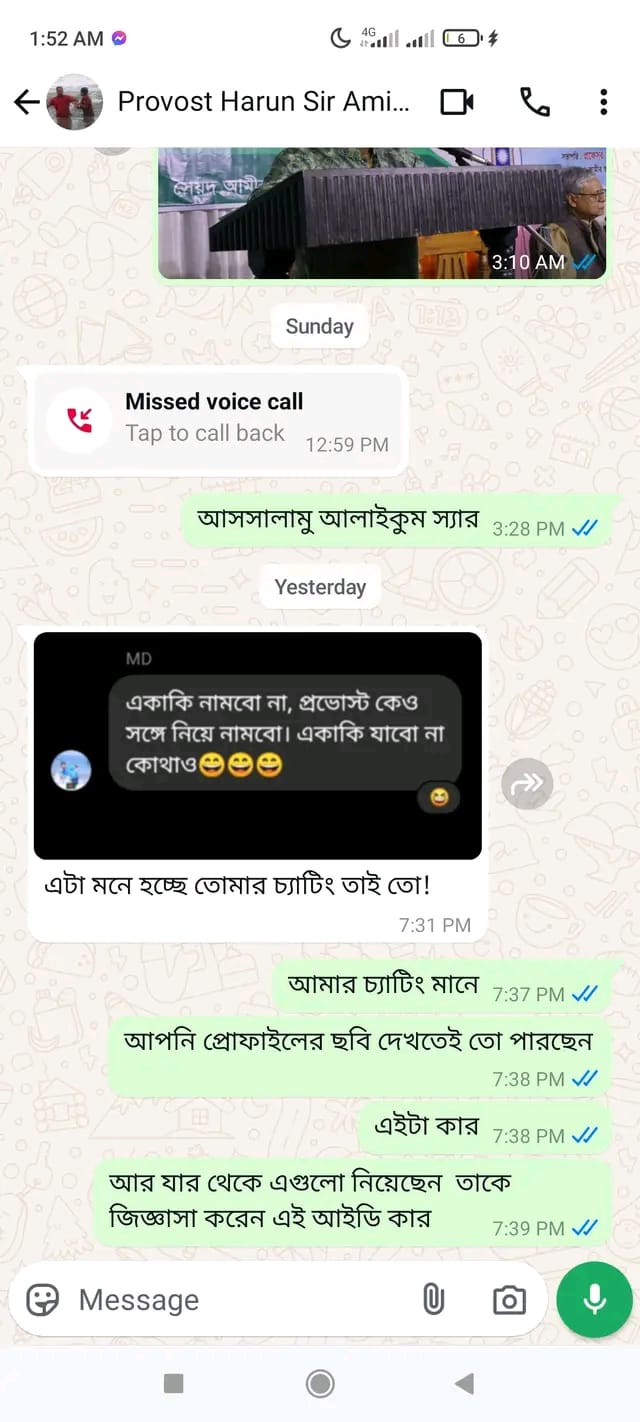Start a voice call
Screen dimensions: 640x1422
[x=534, y=102]
